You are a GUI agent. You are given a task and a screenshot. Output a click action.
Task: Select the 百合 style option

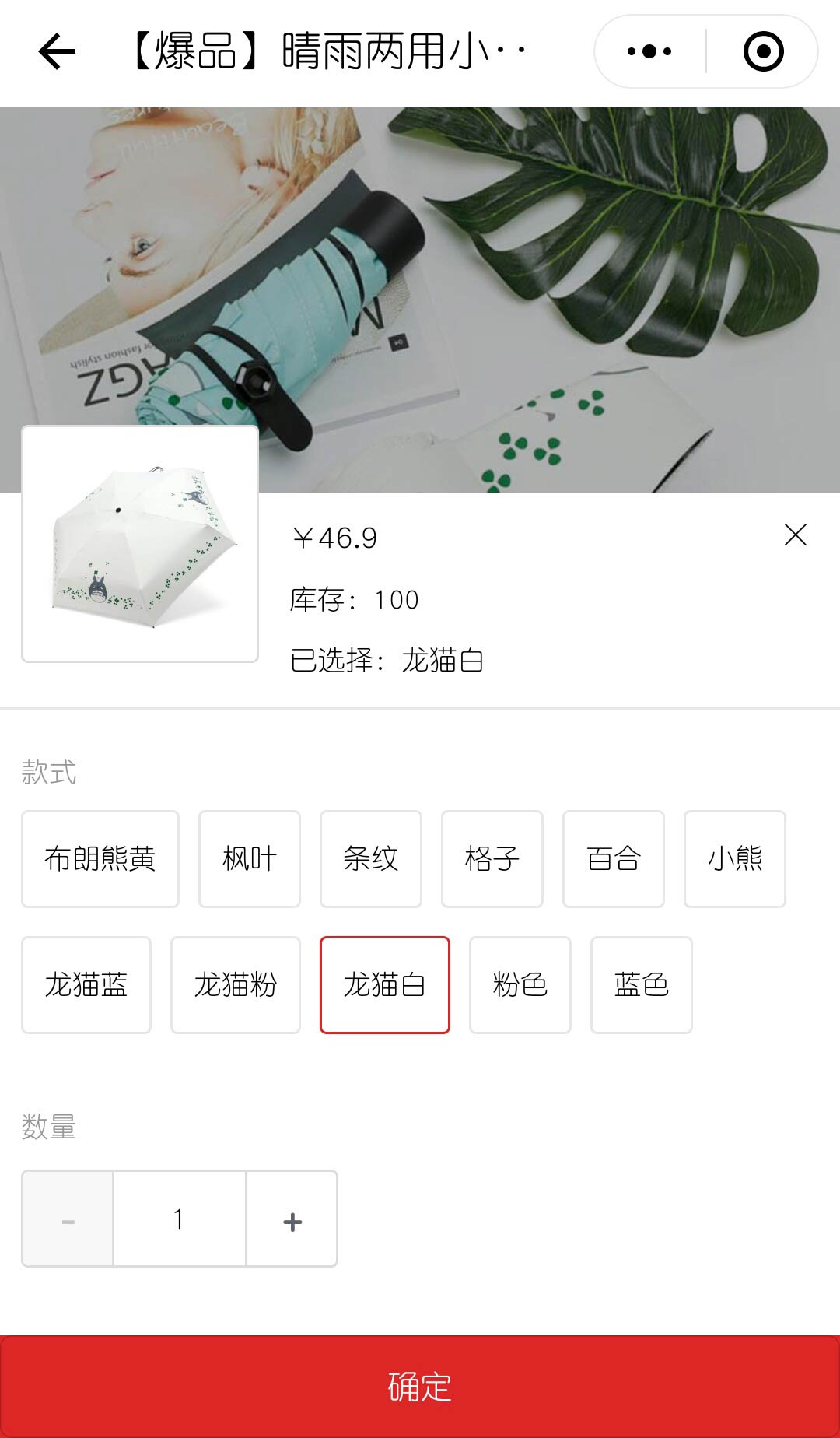pyautogui.click(x=614, y=858)
